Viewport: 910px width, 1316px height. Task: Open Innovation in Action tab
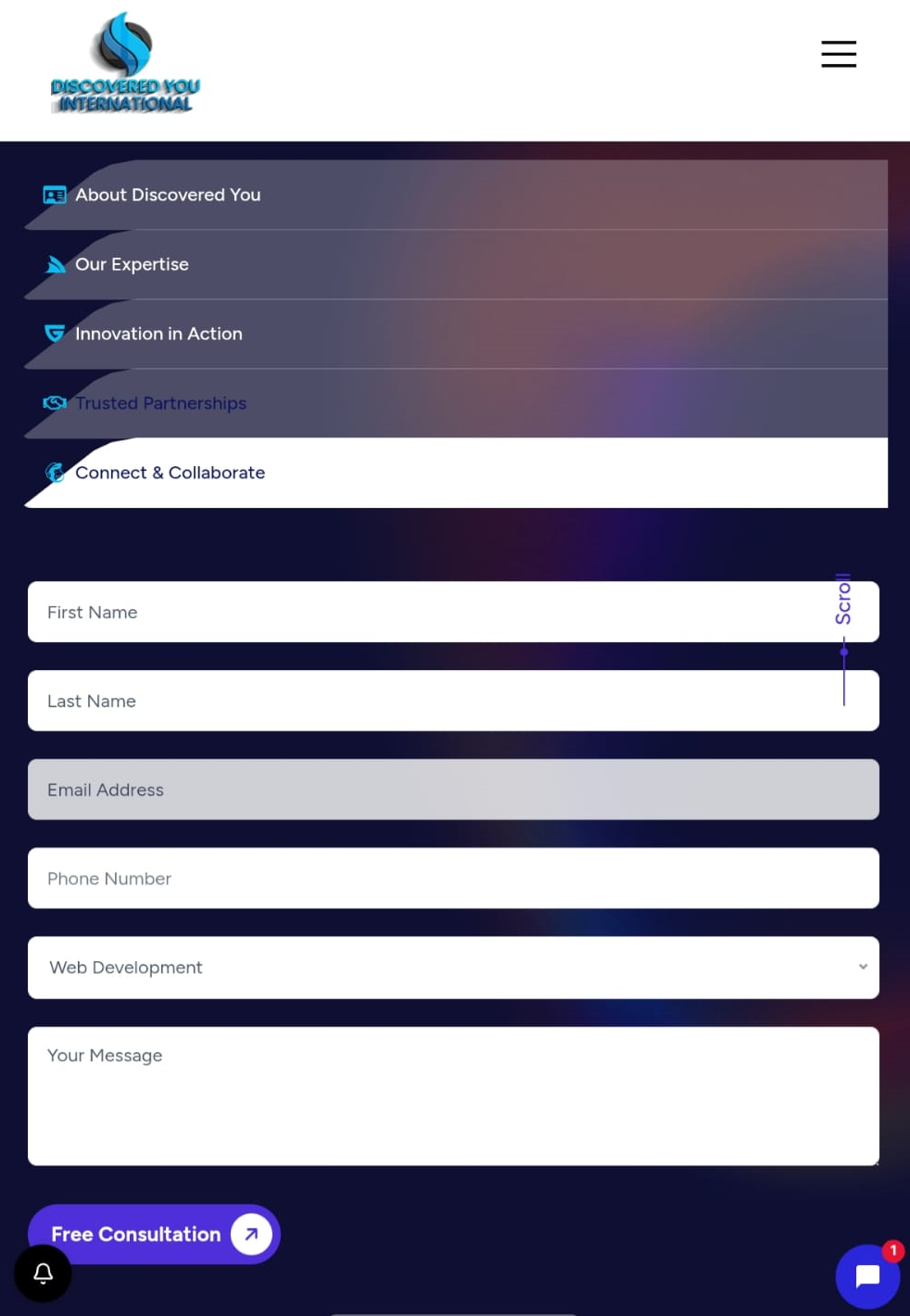pyautogui.click(x=158, y=334)
